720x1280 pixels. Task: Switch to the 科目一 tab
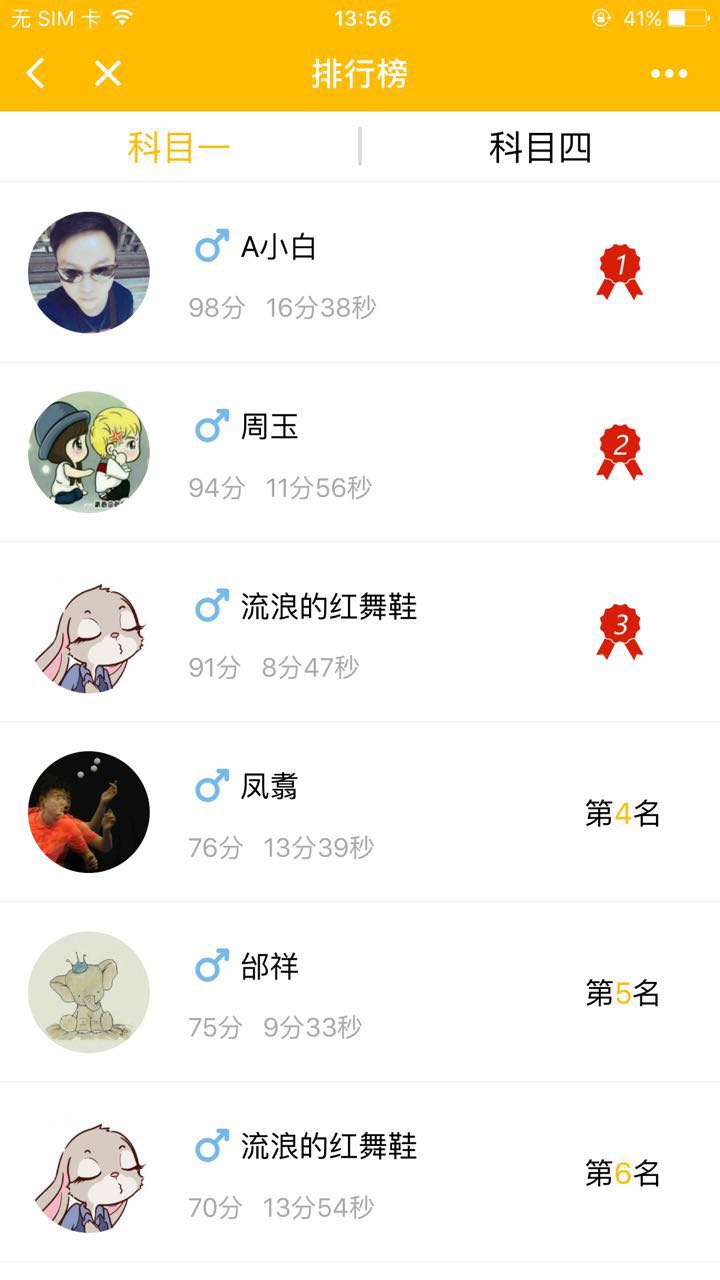pyautogui.click(x=179, y=147)
